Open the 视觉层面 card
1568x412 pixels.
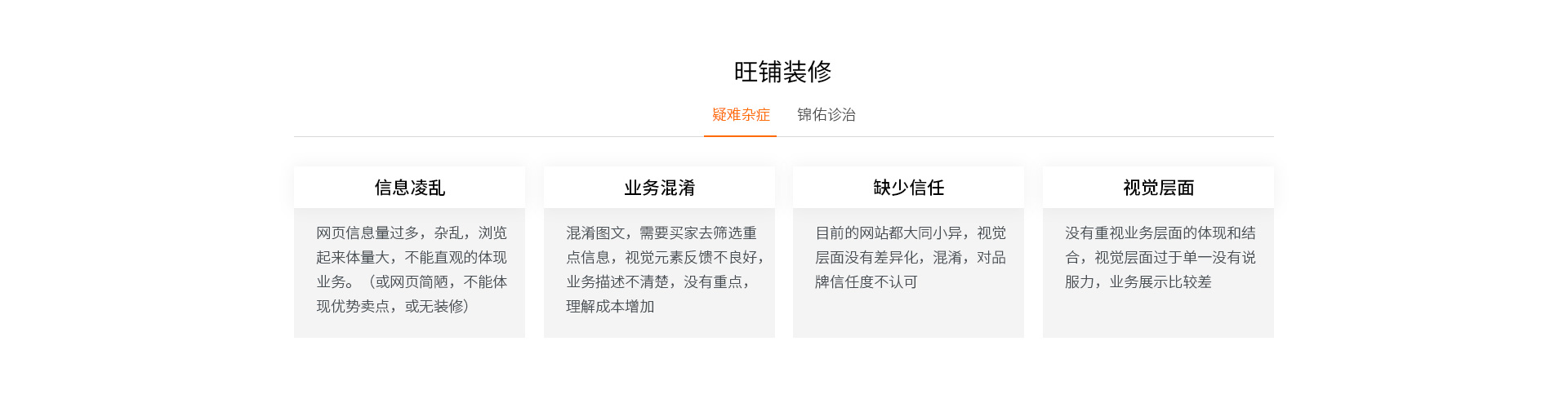1158,252
